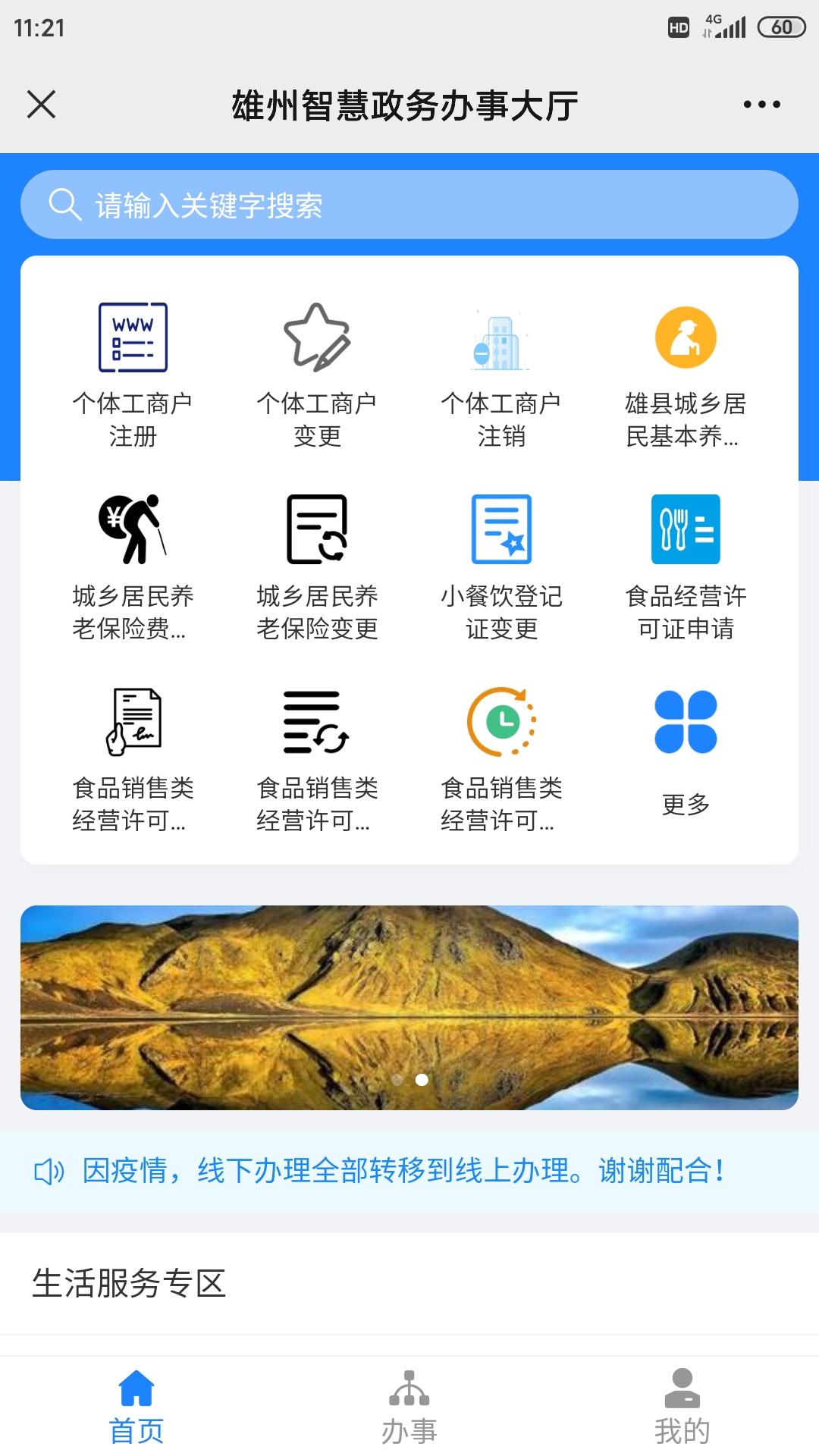This screenshot has height=1456, width=819.
Task: Open the mountain lake banner
Action: tap(409, 1007)
